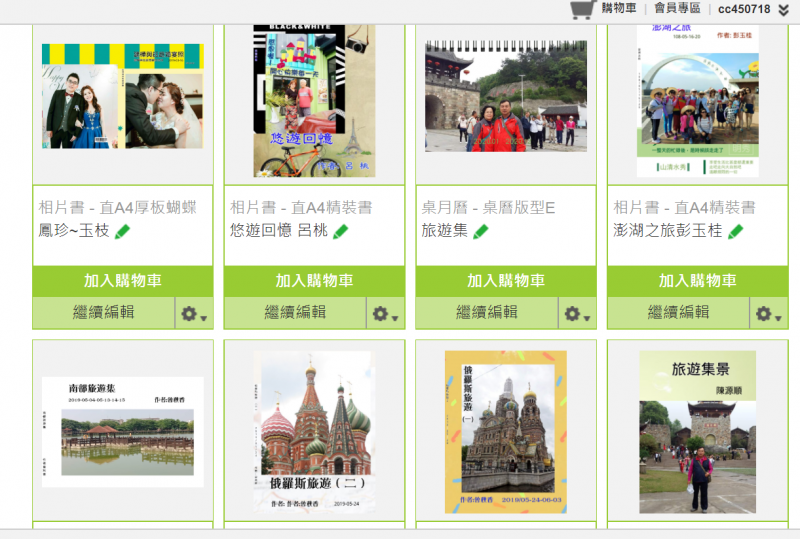
Task: Open the 旅遊集景 陳源順 project cover
Action: coord(697,432)
